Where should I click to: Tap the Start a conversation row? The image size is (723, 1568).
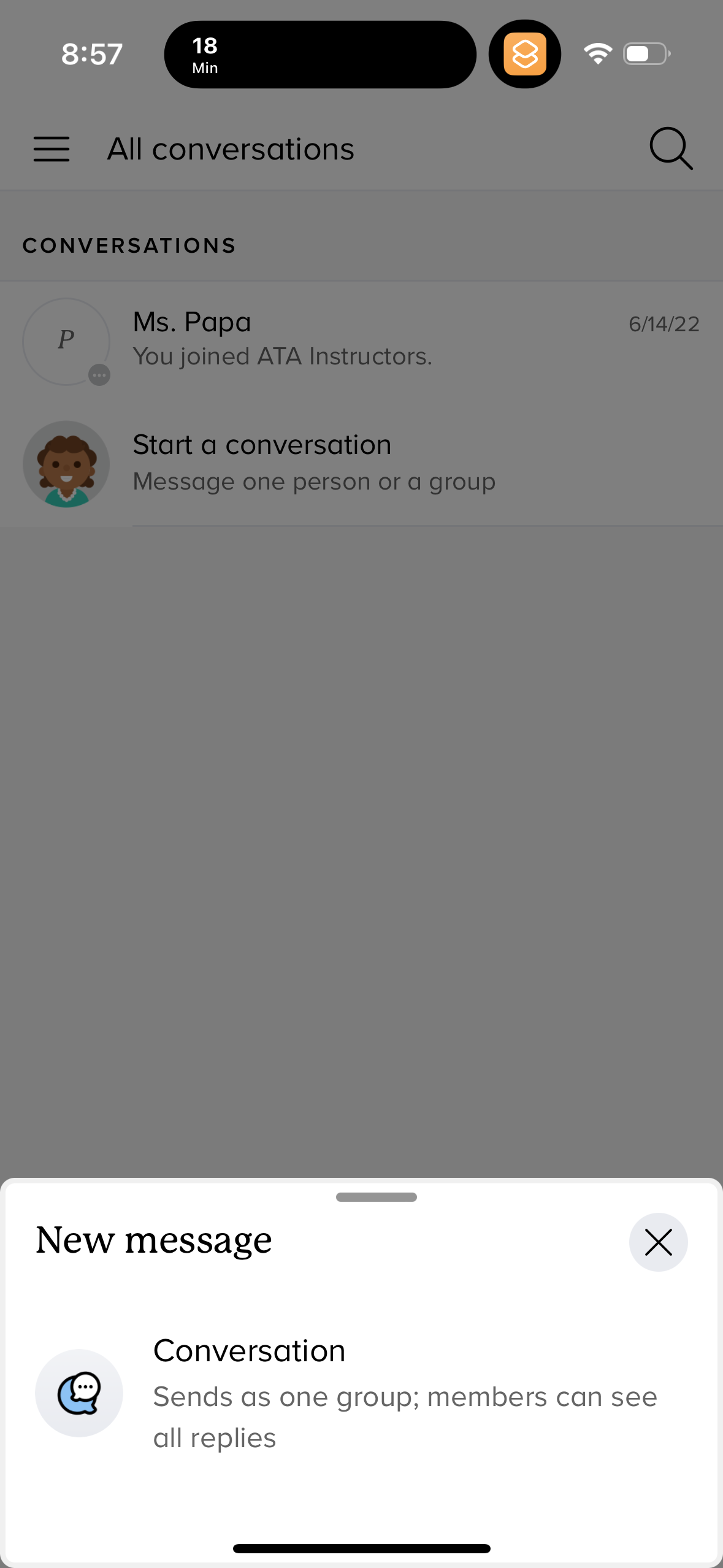click(x=362, y=463)
